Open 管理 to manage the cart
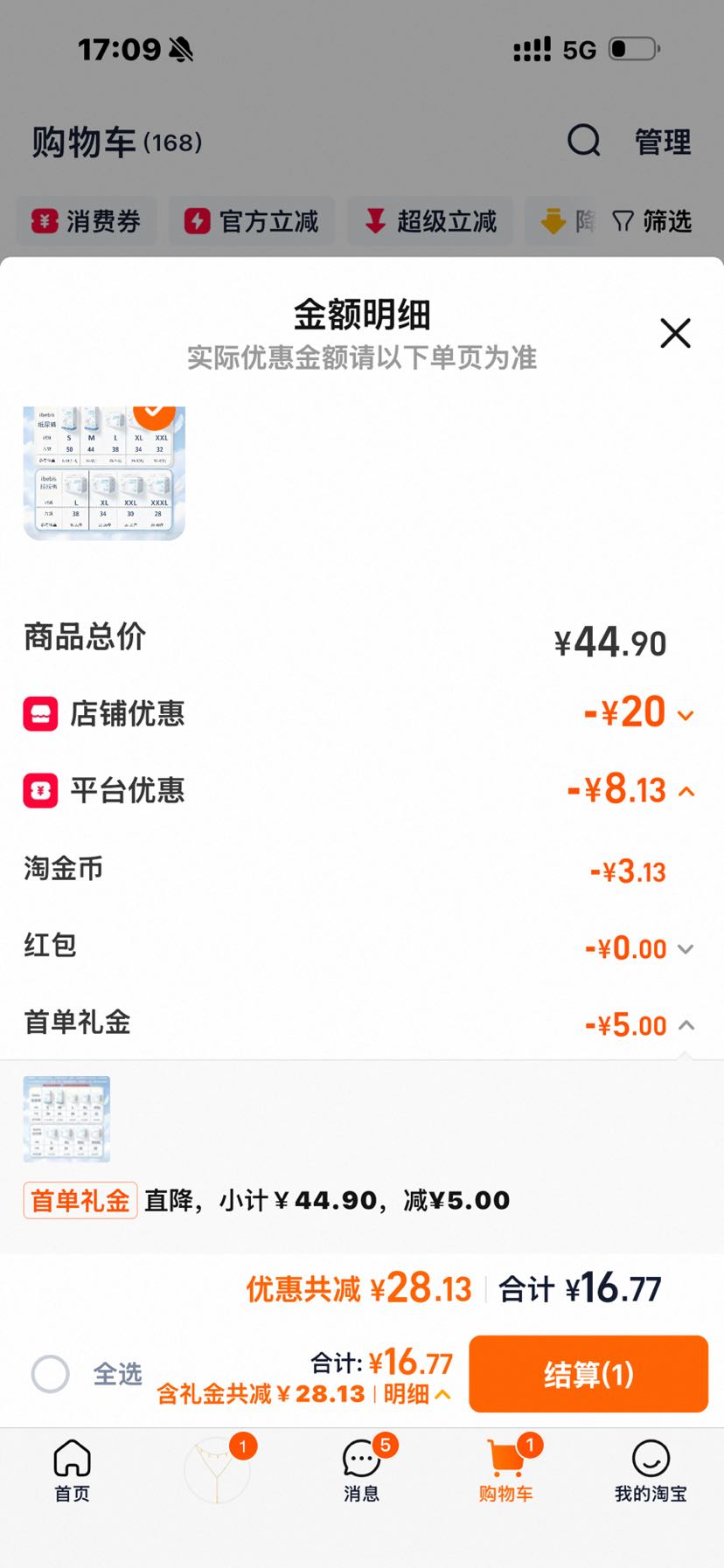724x1568 pixels. (x=663, y=142)
